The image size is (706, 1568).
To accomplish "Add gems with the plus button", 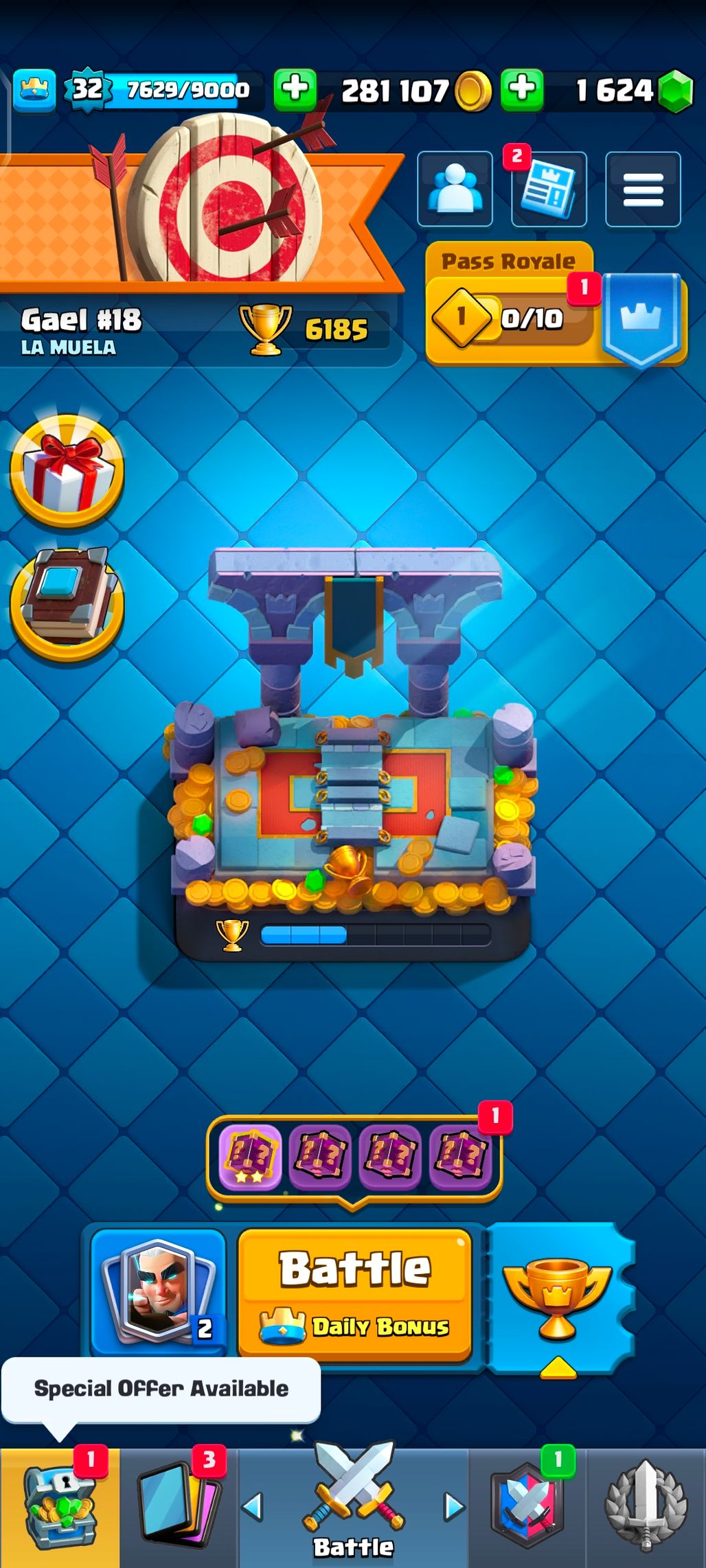I will [522, 90].
